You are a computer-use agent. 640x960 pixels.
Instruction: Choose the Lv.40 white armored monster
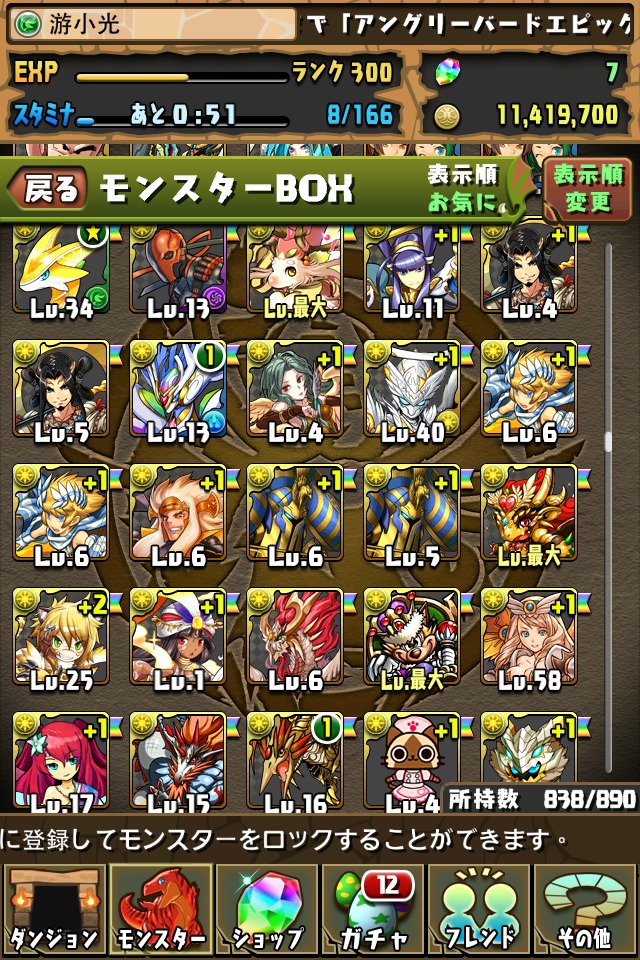click(x=412, y=390)
